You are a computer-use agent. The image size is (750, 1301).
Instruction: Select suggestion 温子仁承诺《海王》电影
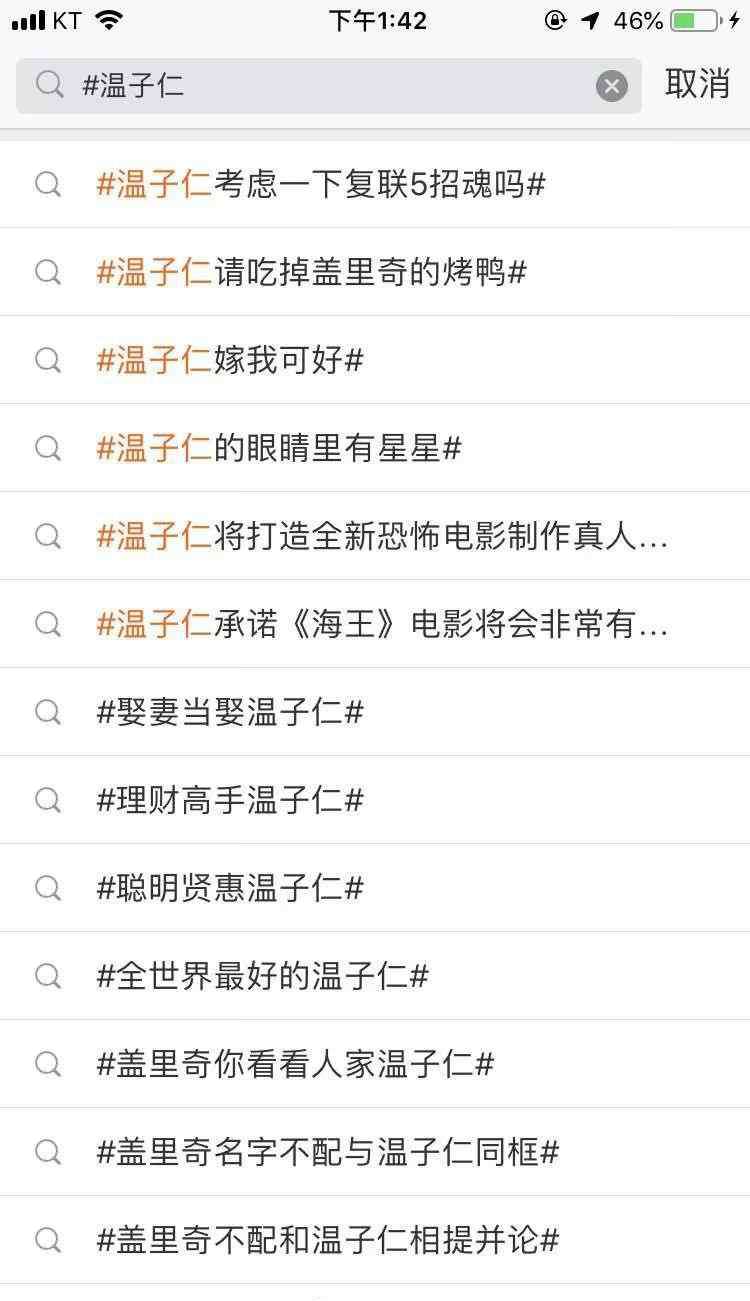pyautogui.click(x=375, y=624)
